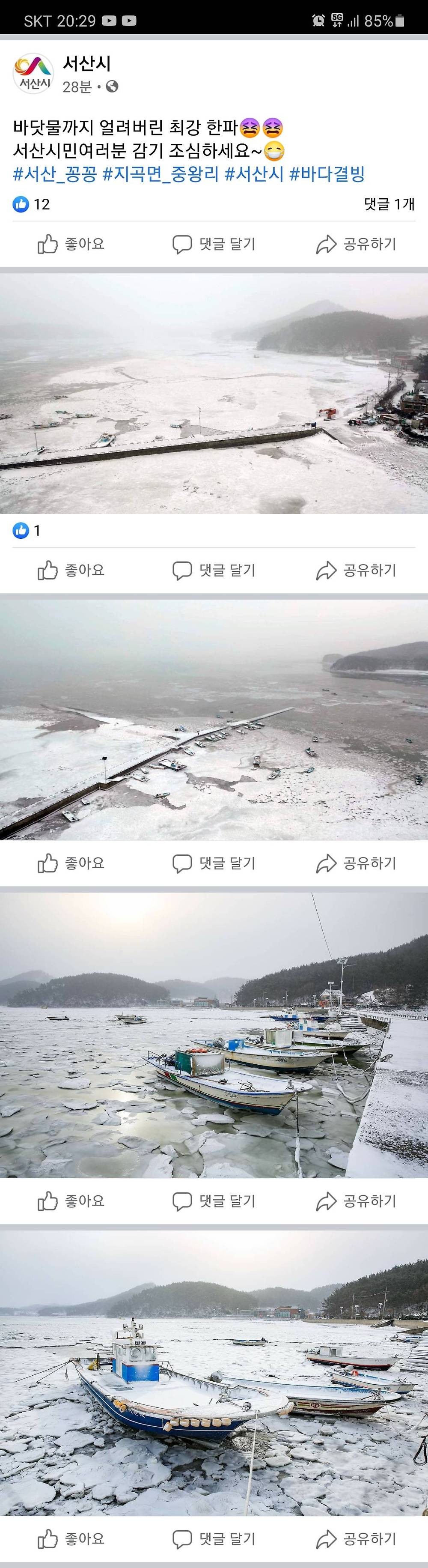Image resolution: width=428 pixels, height=1568 pixels.
Task: Share the photo that has 1 like
Action: click(356, 570)
